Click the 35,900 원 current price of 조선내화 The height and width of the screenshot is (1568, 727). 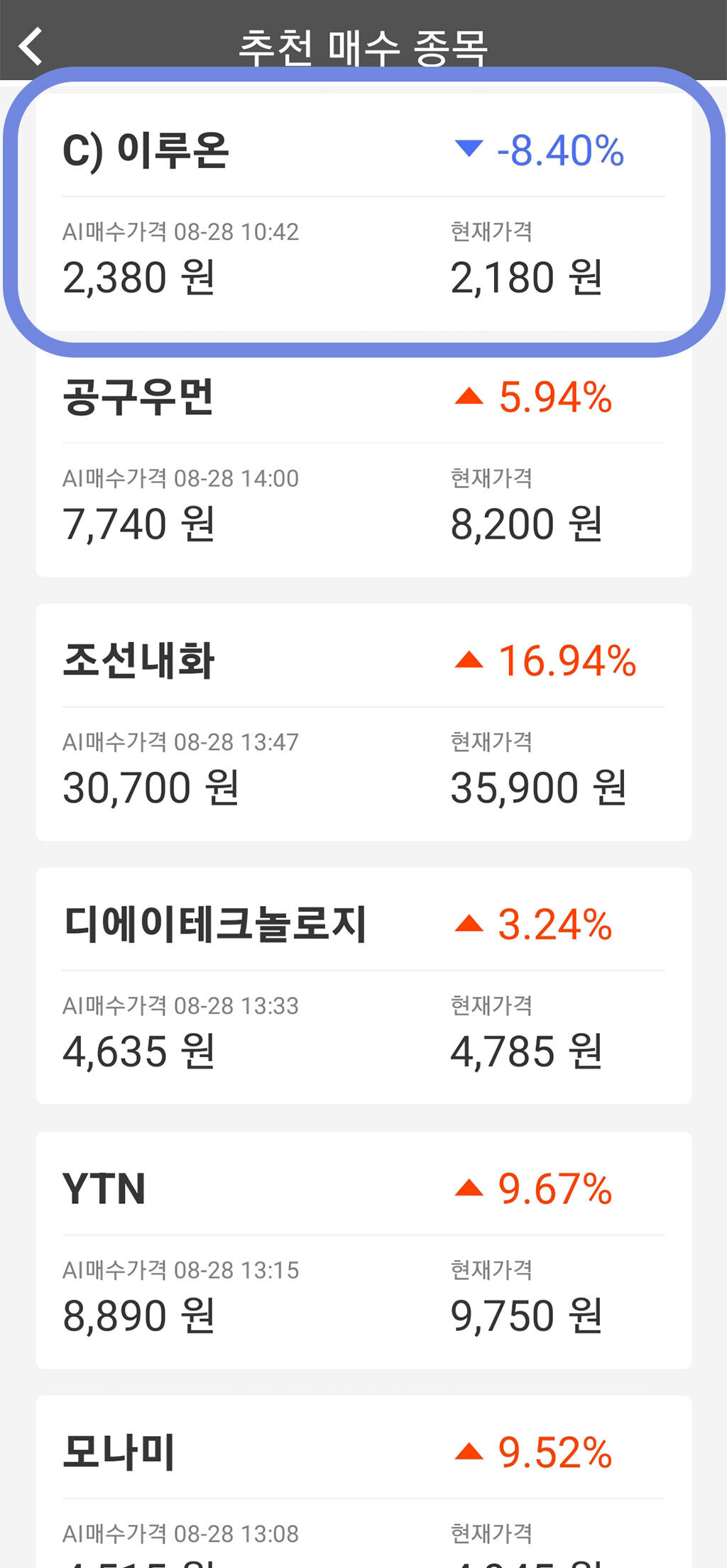click(540, 786)
